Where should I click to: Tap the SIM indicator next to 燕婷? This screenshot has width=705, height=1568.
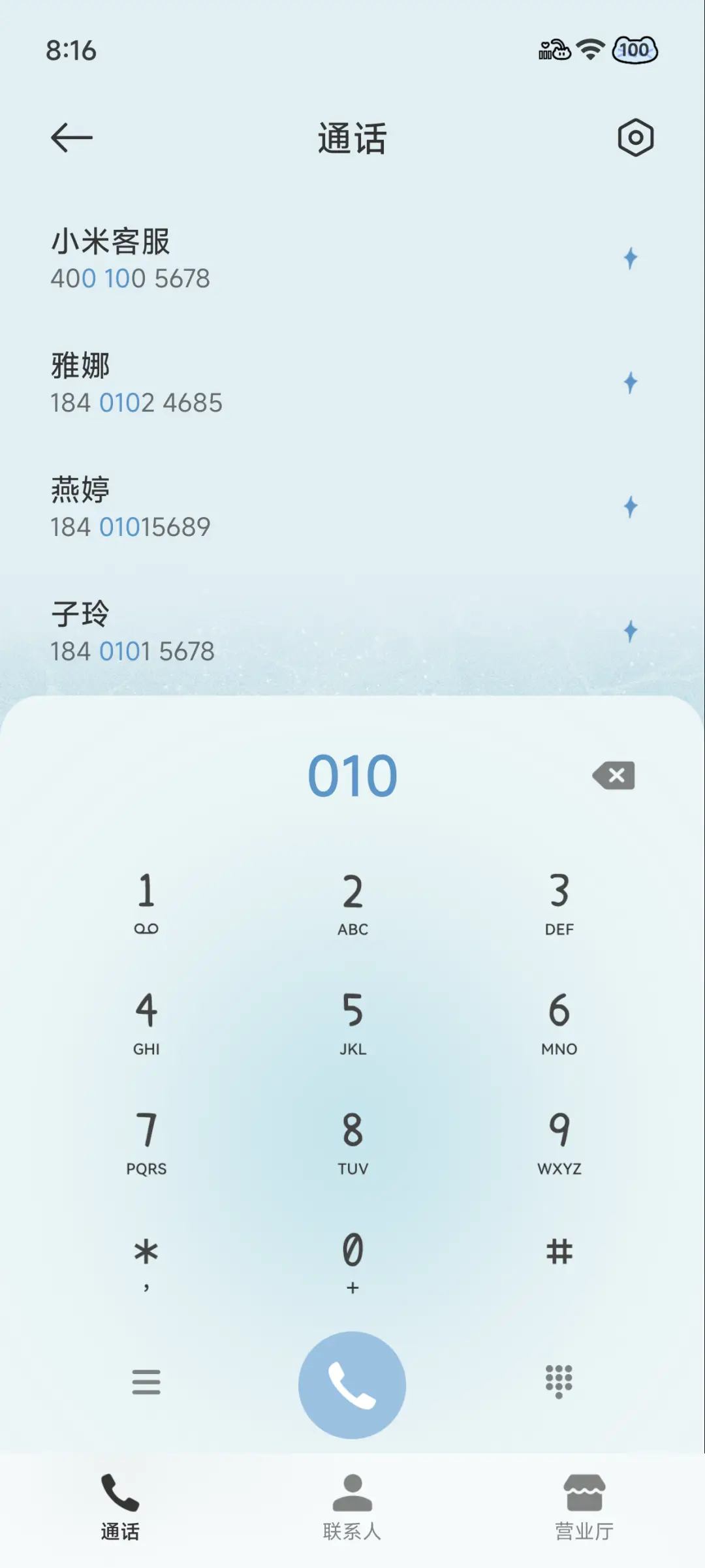630,508
